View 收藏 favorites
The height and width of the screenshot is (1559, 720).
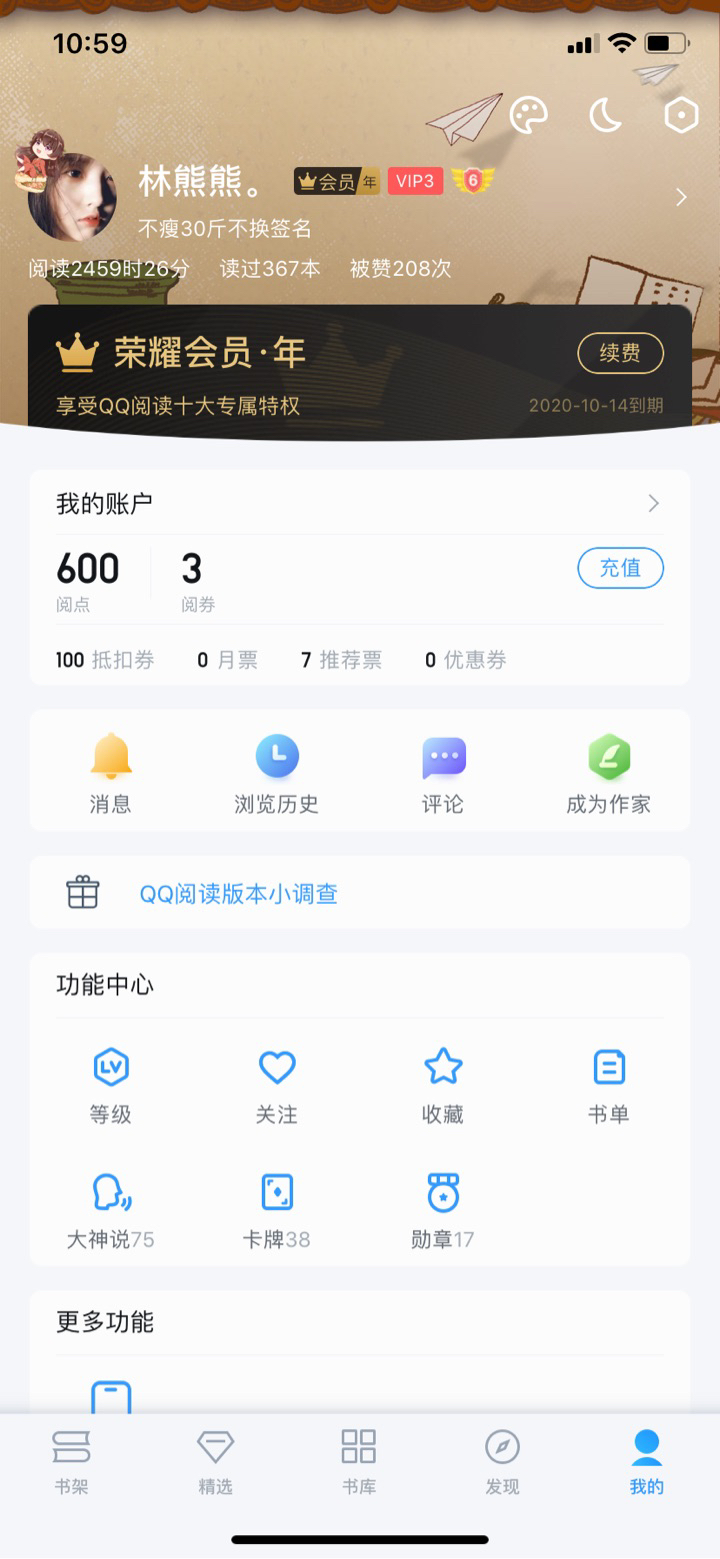pyautogui.click(x=443, y=1083)
